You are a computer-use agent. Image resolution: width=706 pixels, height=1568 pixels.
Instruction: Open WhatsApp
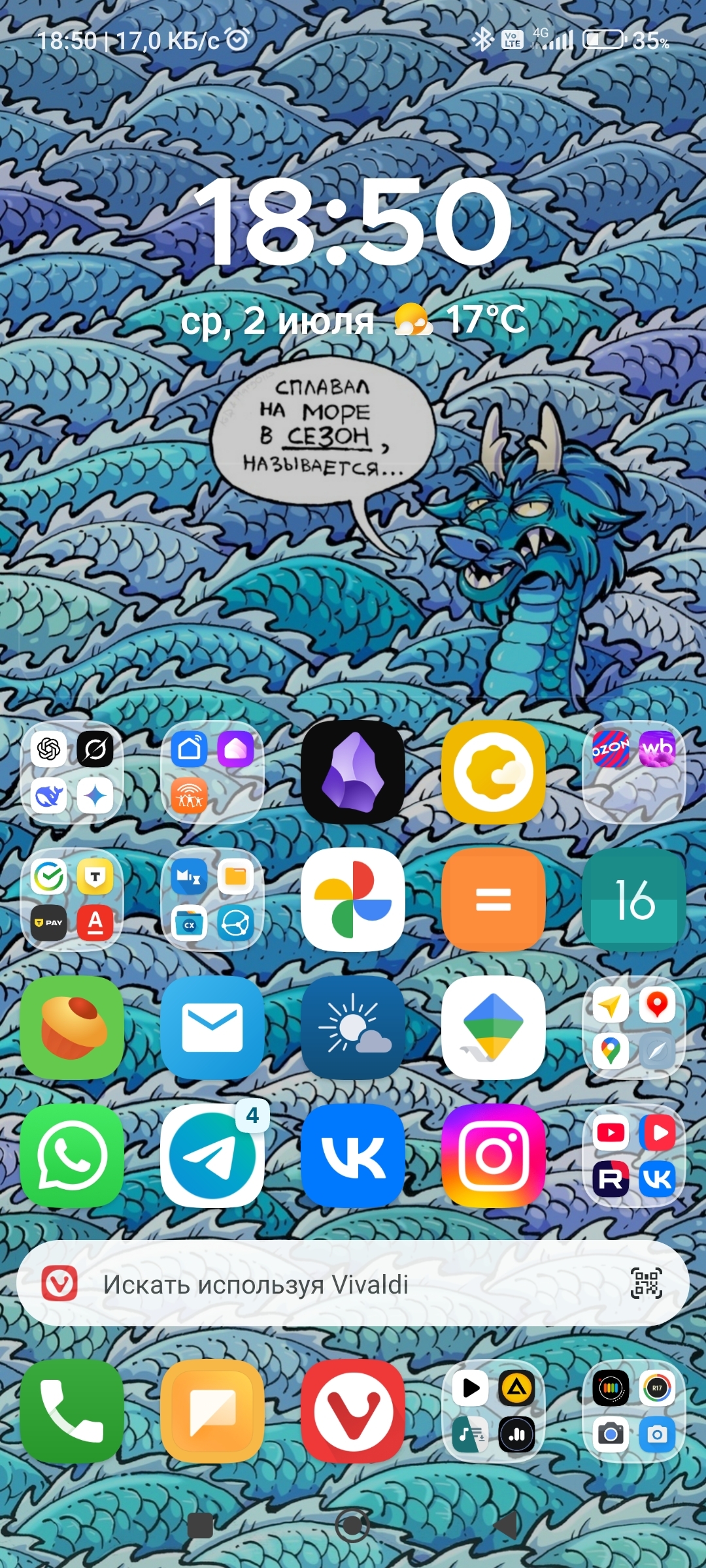click(x=72, y=1156)
